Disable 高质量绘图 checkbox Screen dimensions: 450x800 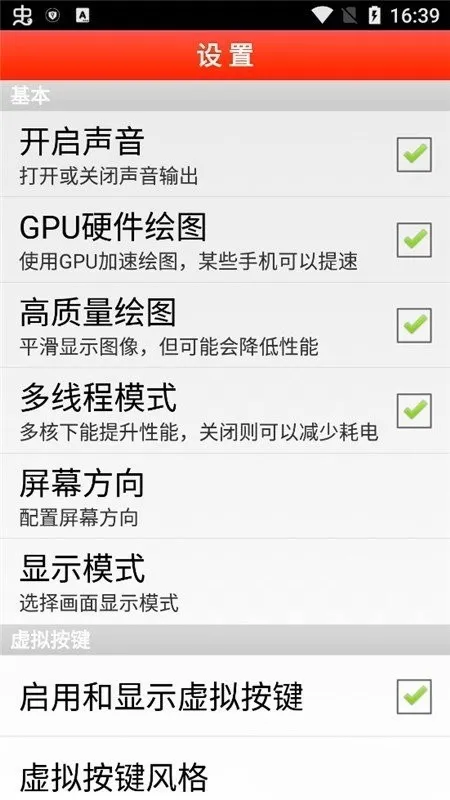(x=414, y=325)
